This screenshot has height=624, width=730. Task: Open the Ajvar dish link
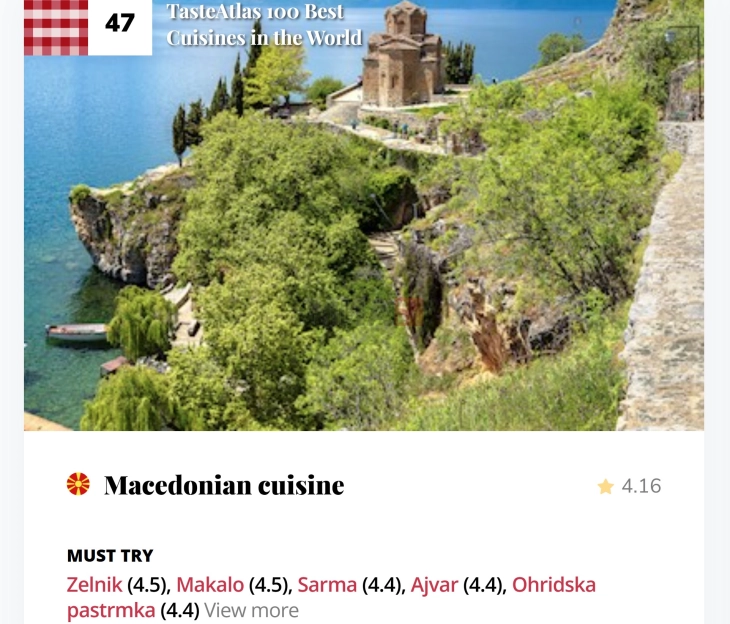434,585
